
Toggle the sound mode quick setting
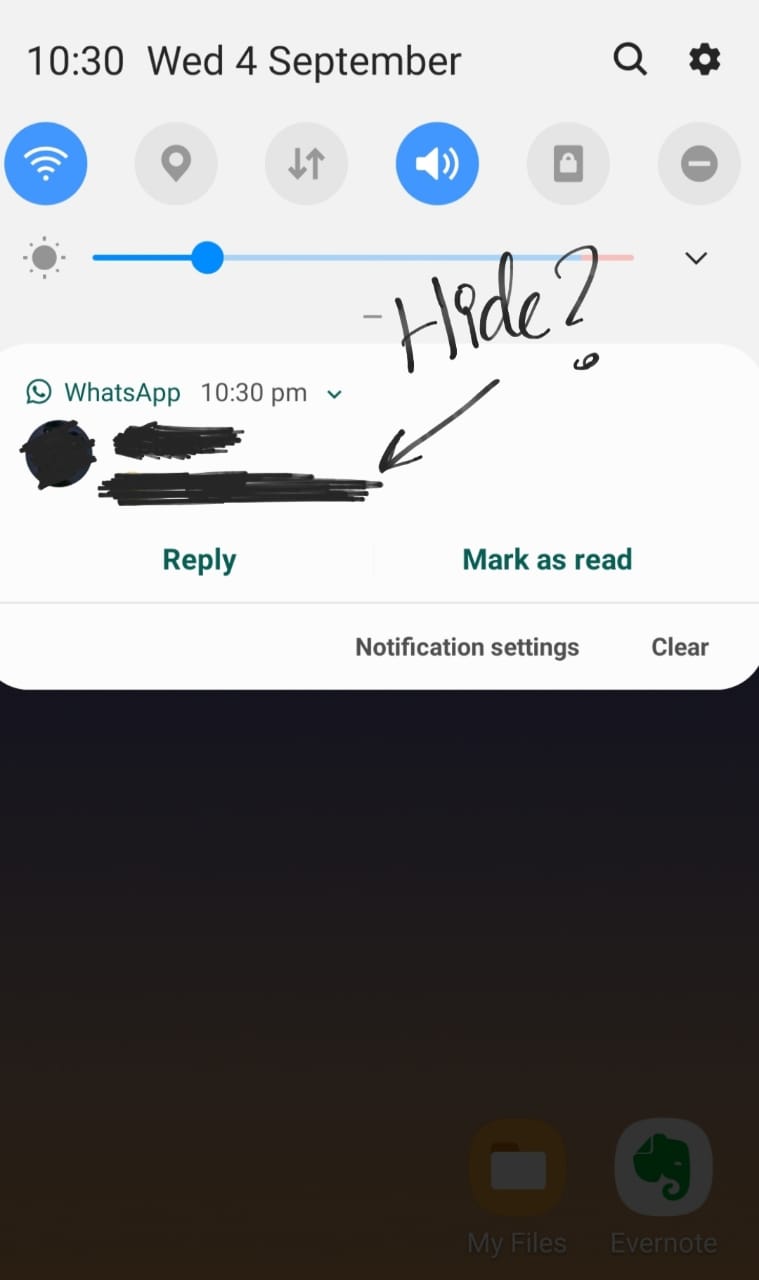coord(437,163)
